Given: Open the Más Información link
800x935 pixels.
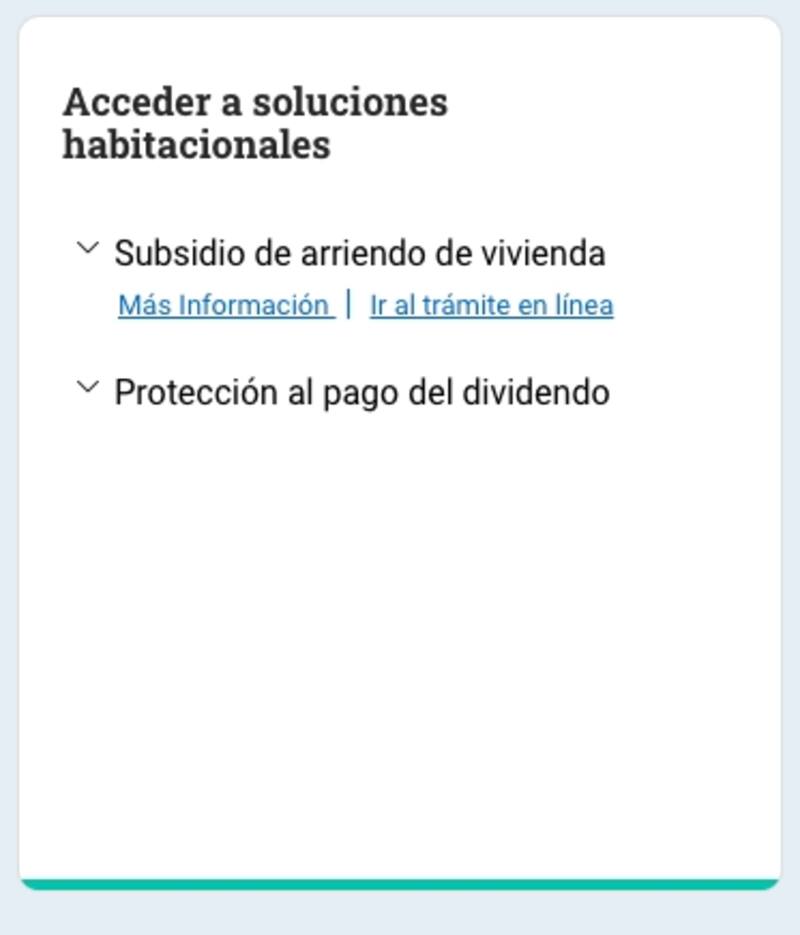Looking at the screenshot, I should [x=223, y=305].
